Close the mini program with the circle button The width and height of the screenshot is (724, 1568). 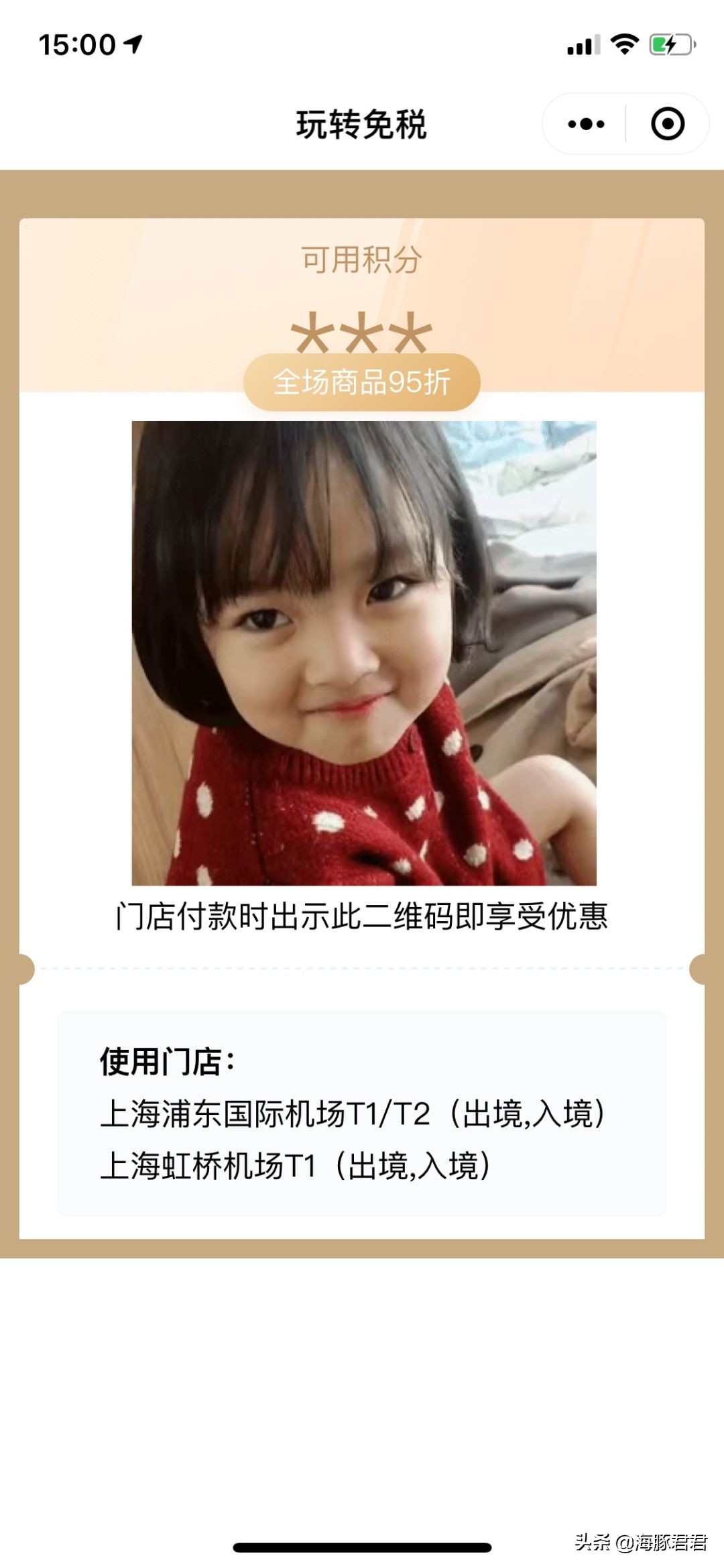point(667,124)
